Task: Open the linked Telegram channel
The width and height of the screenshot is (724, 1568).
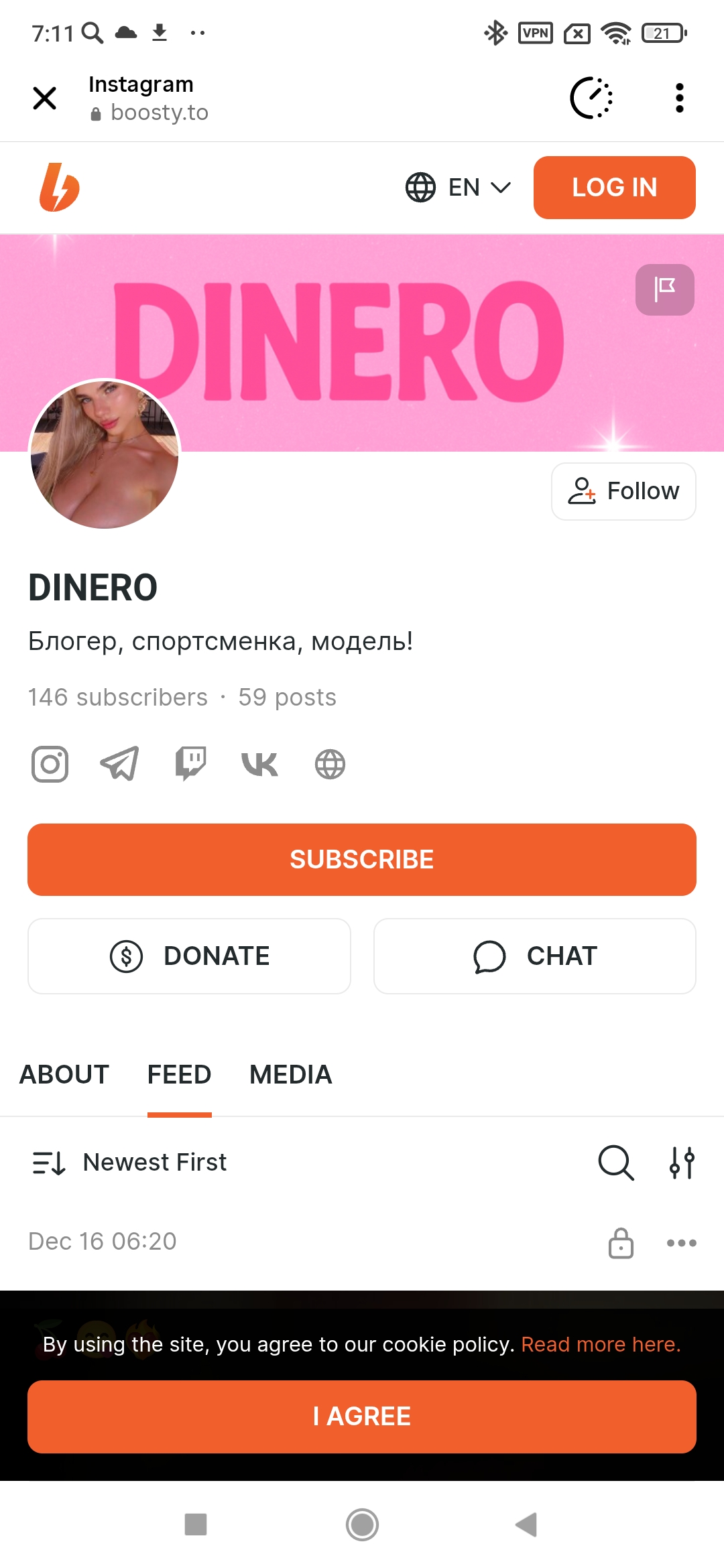Action: pyautogui.click(x=120, y=764)
